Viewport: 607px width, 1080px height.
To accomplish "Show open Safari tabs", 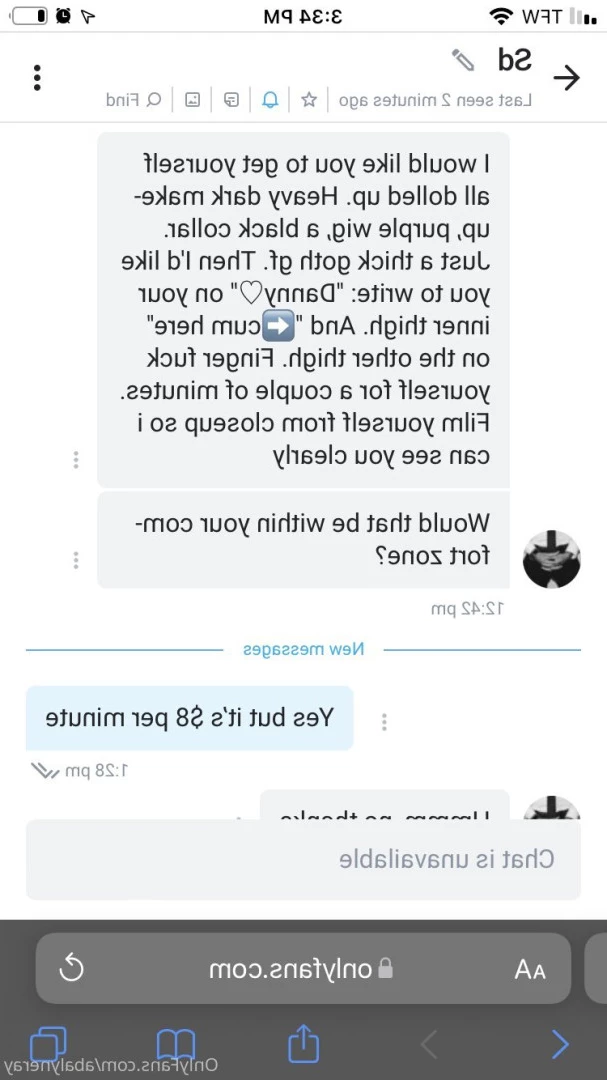I will click(x=47, y=1045).
